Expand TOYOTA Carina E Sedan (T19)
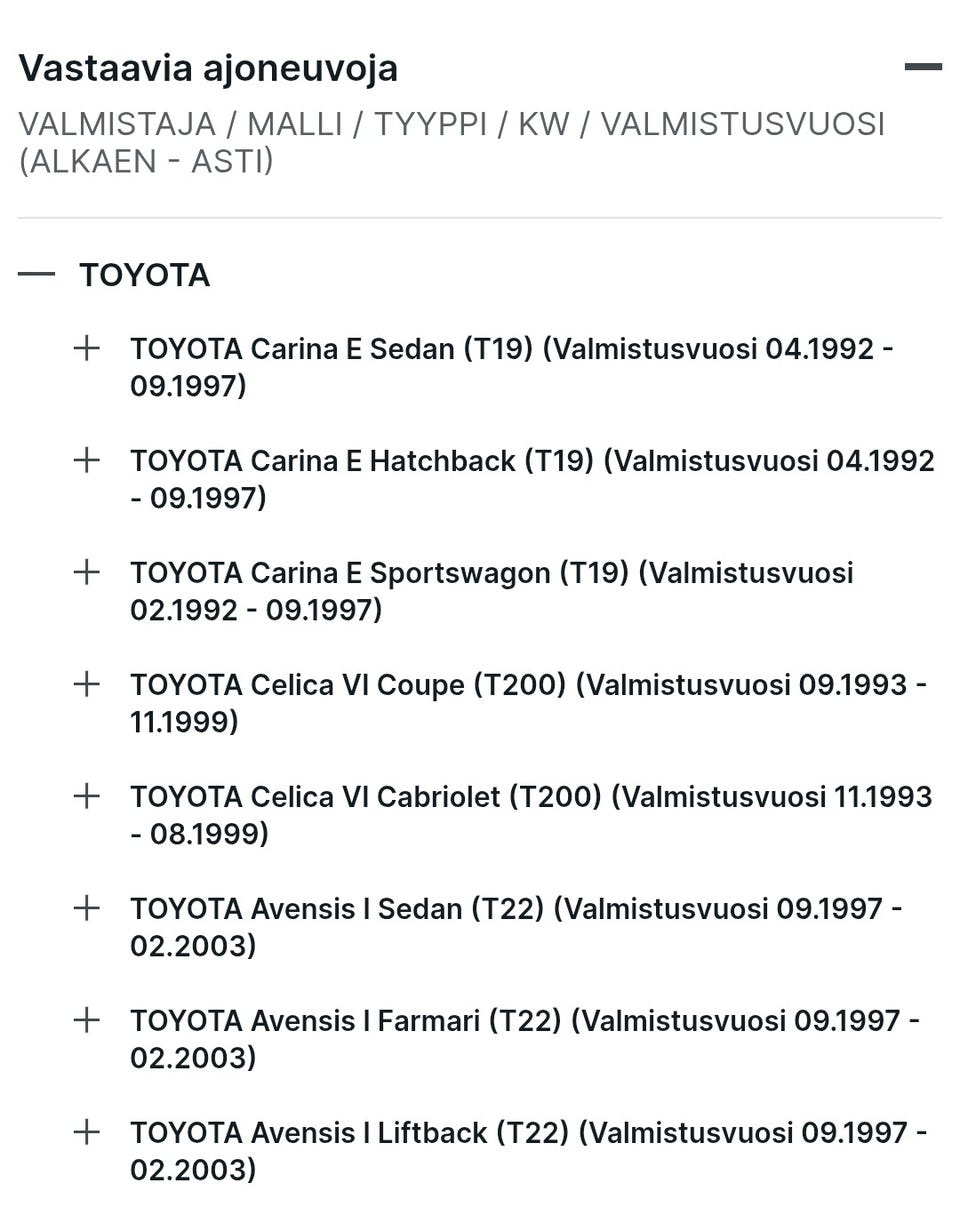 (87, 349)
